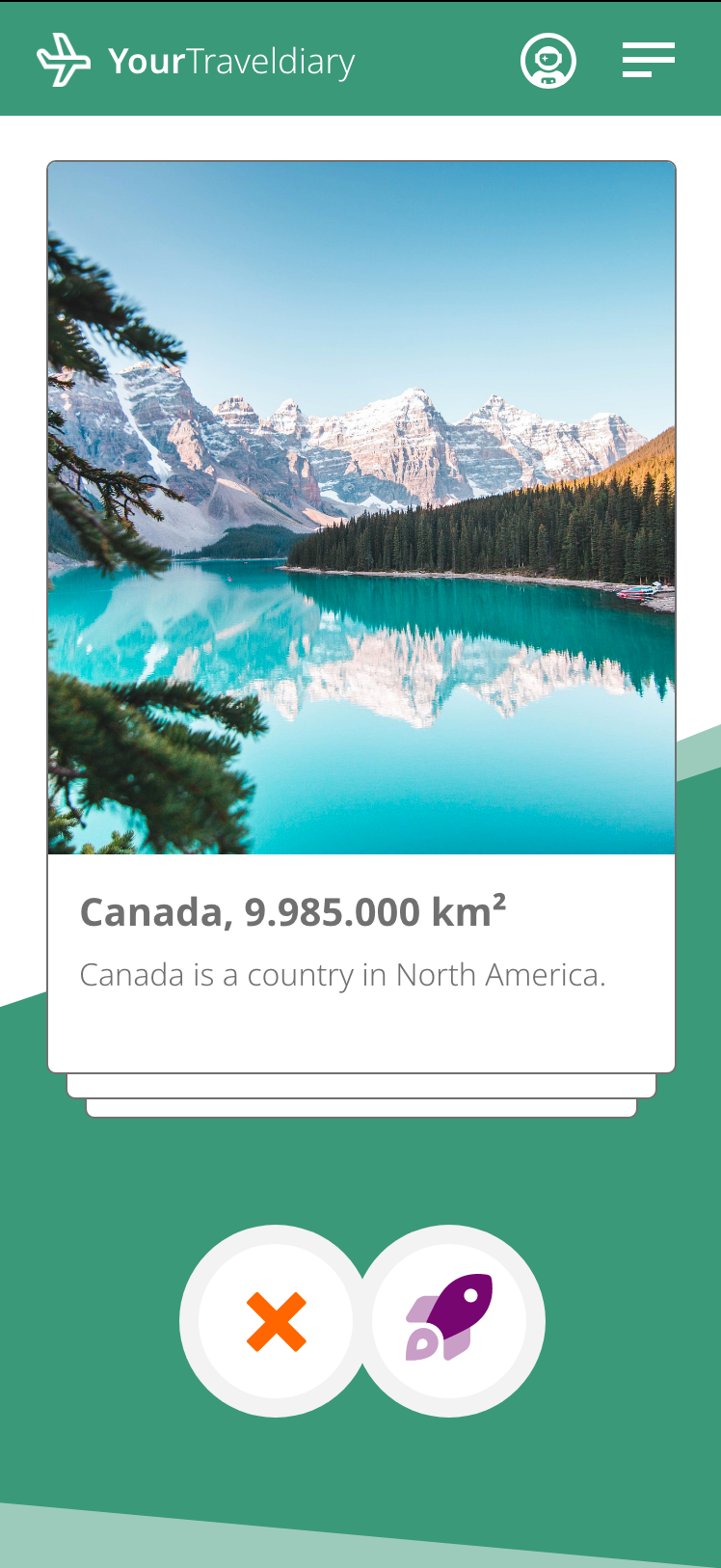Open the Canada destination card
The width and height of the screenshot is (721, 1568).
(x=361, y=617)
